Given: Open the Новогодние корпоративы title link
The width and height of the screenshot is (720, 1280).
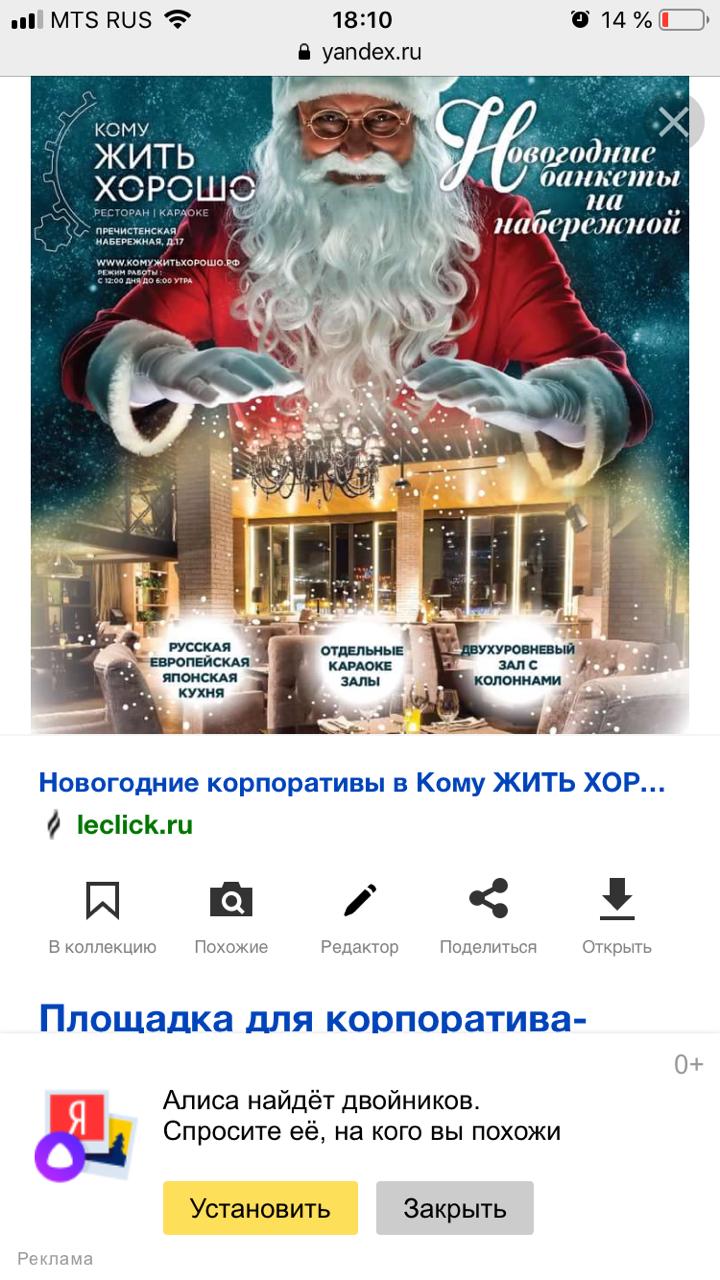Looking at the screenshot, I should pos(351,782).
